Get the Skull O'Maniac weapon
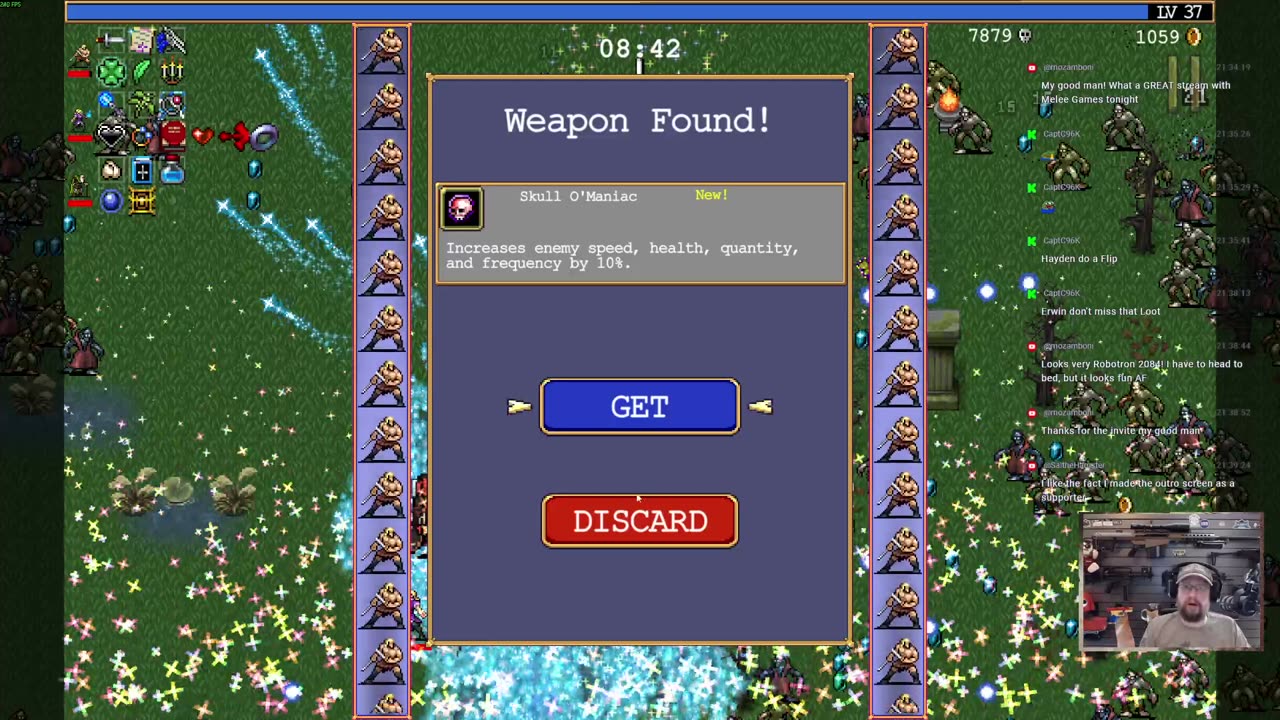1280x720 pixels. pyautogui.click(x=640, y=407)
